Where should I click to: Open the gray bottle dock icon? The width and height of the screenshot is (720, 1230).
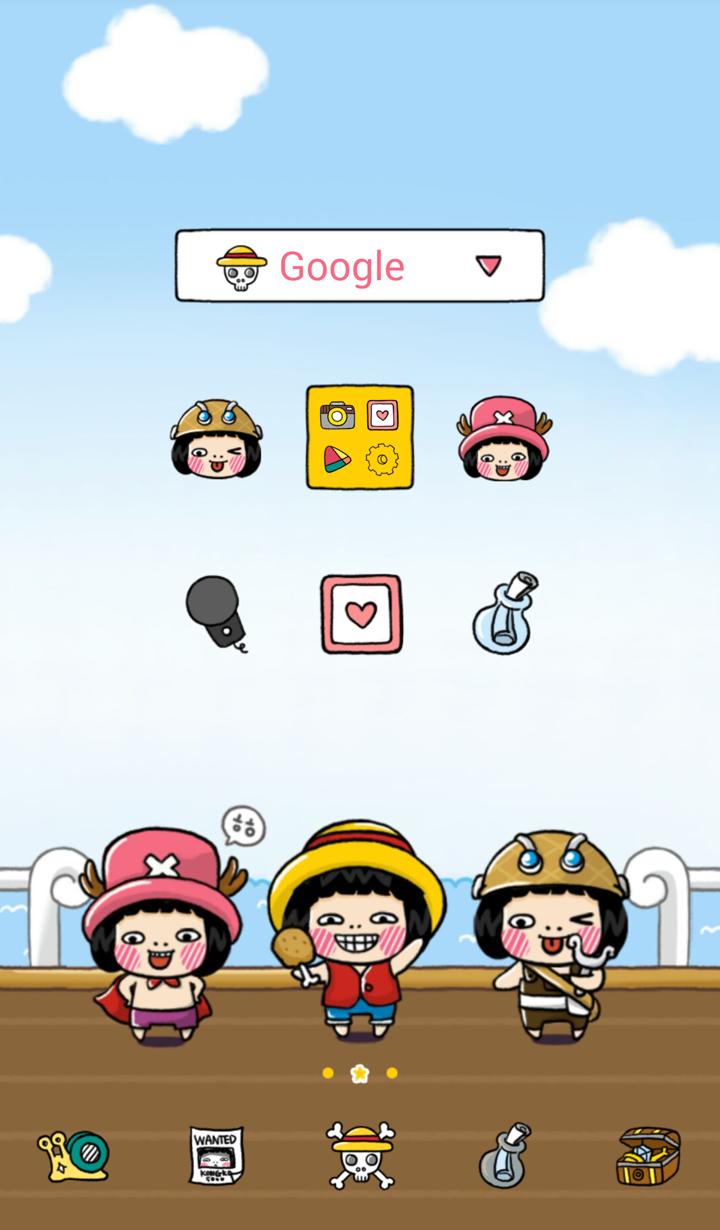click(x=504, y=1156)
